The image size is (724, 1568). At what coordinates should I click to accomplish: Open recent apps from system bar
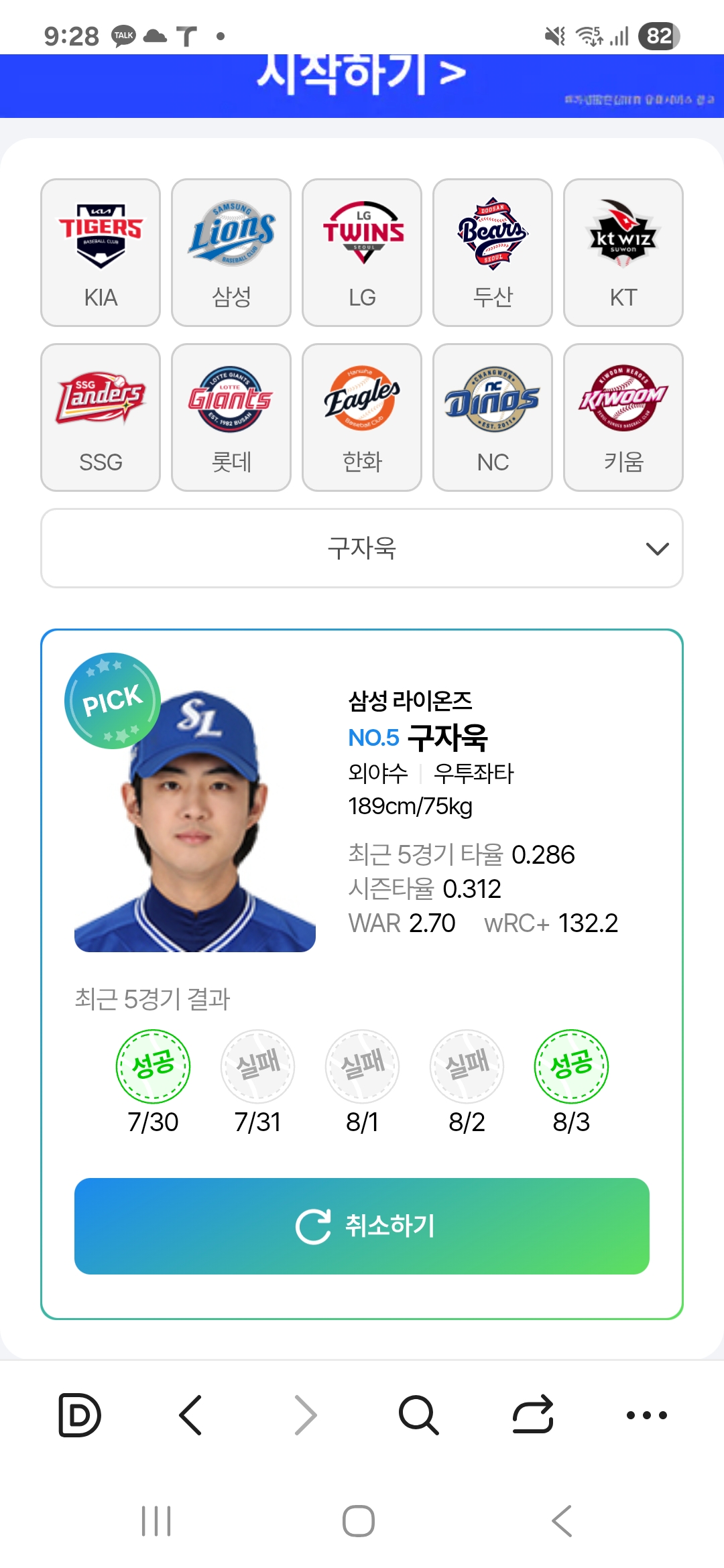156,1520
